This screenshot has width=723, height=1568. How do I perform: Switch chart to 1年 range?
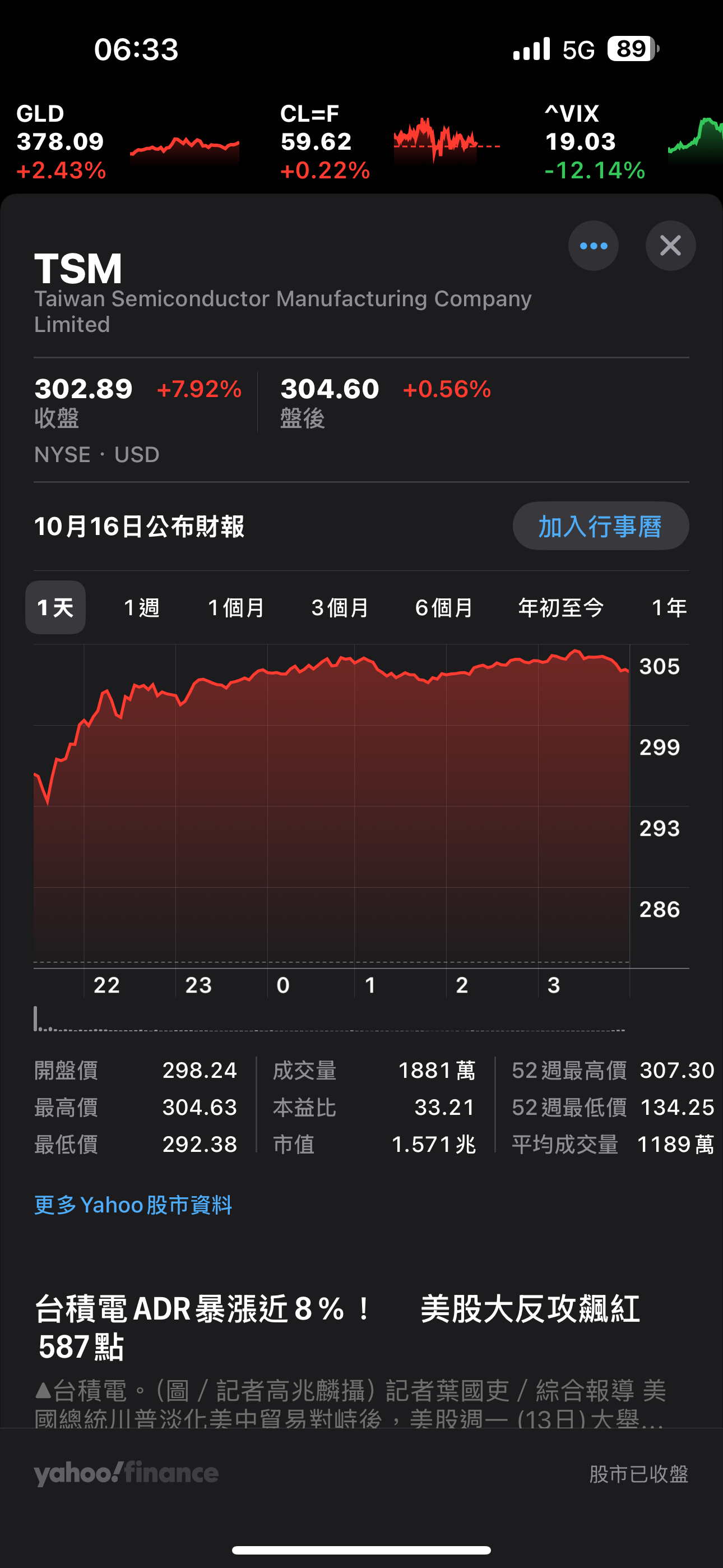click(x=669, y=607)
